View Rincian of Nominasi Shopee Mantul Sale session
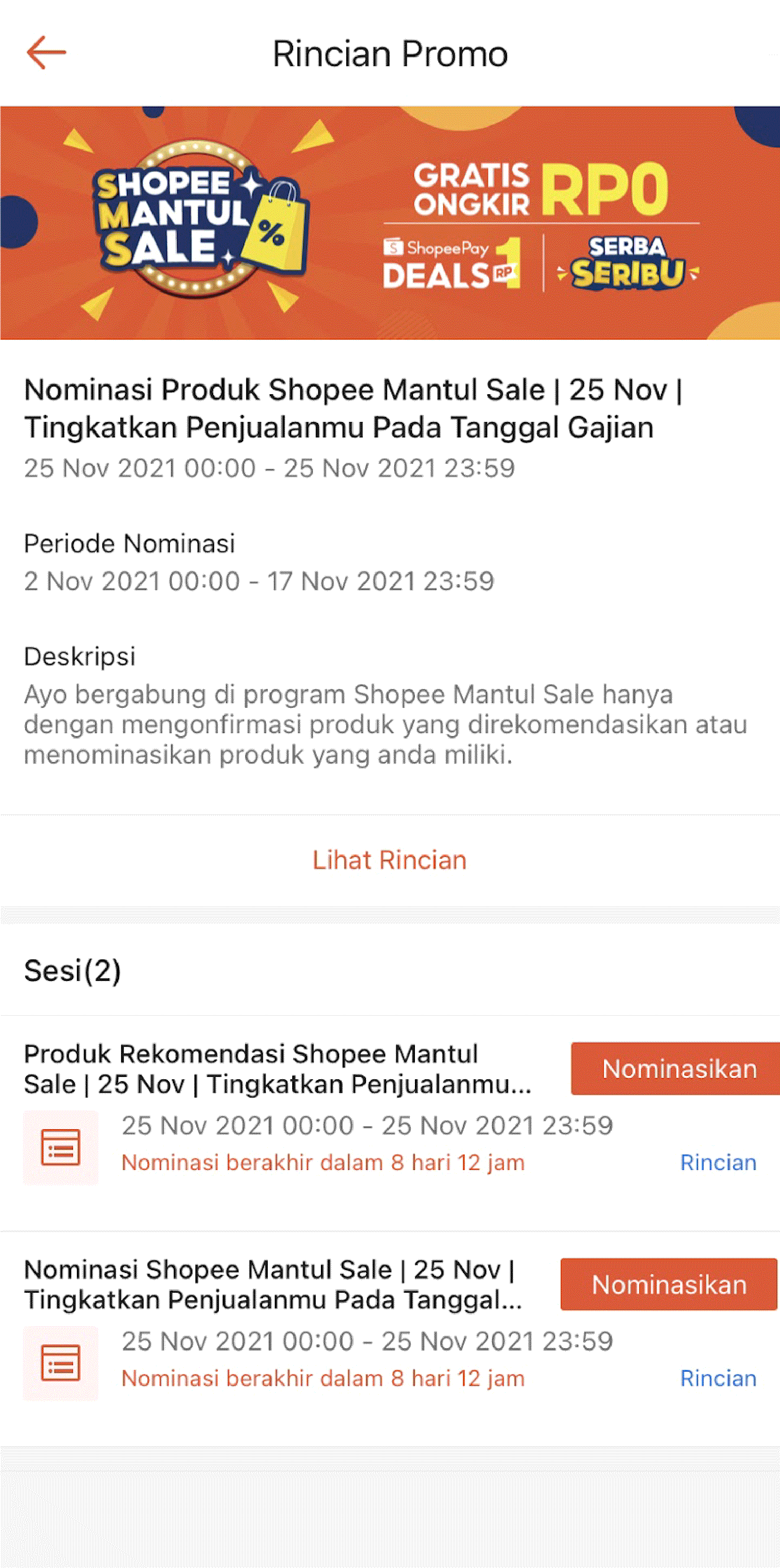This screenshot has width=780, height=1568. pos(718,1378)
